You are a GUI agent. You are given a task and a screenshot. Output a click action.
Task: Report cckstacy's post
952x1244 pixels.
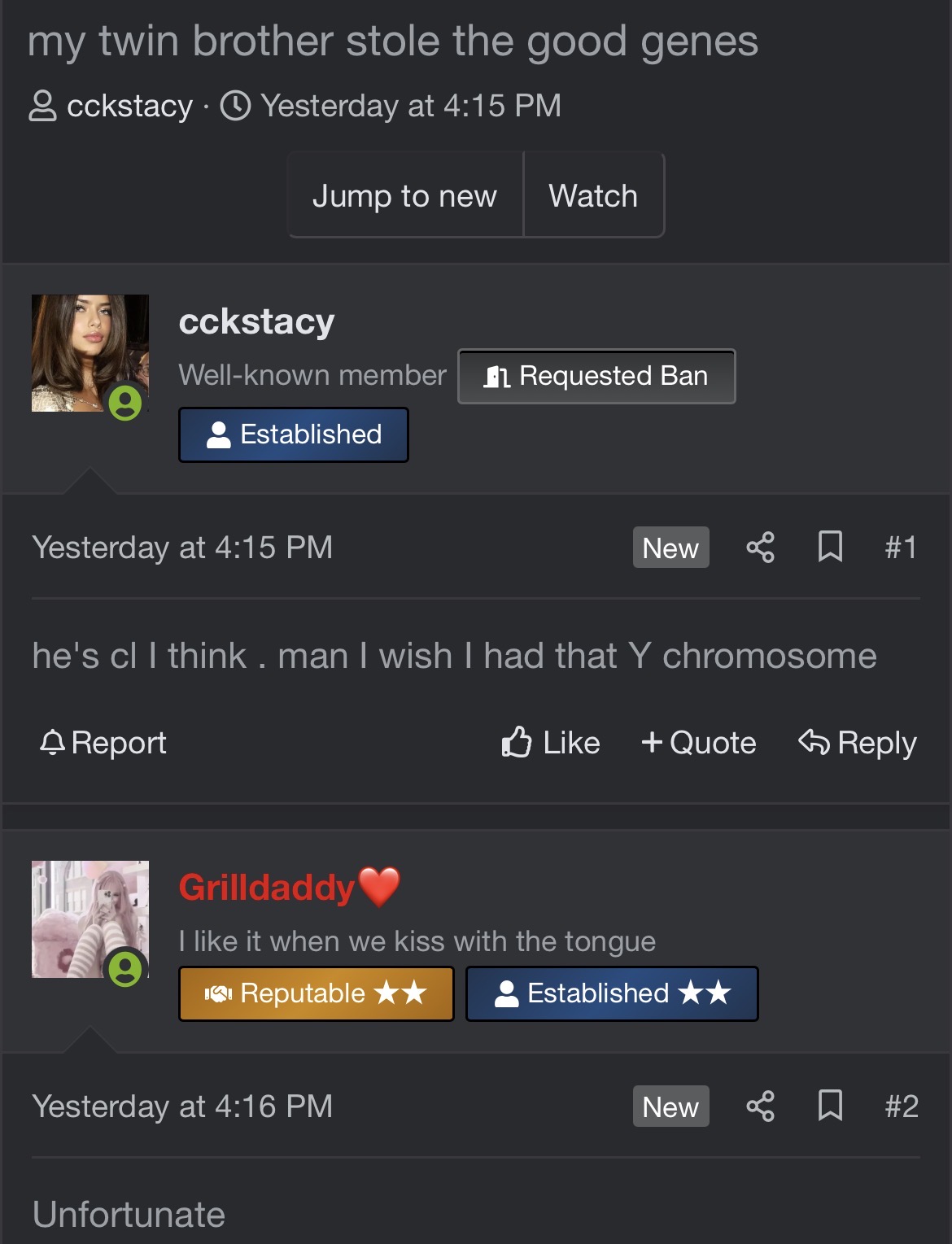[x=104, y=742]
